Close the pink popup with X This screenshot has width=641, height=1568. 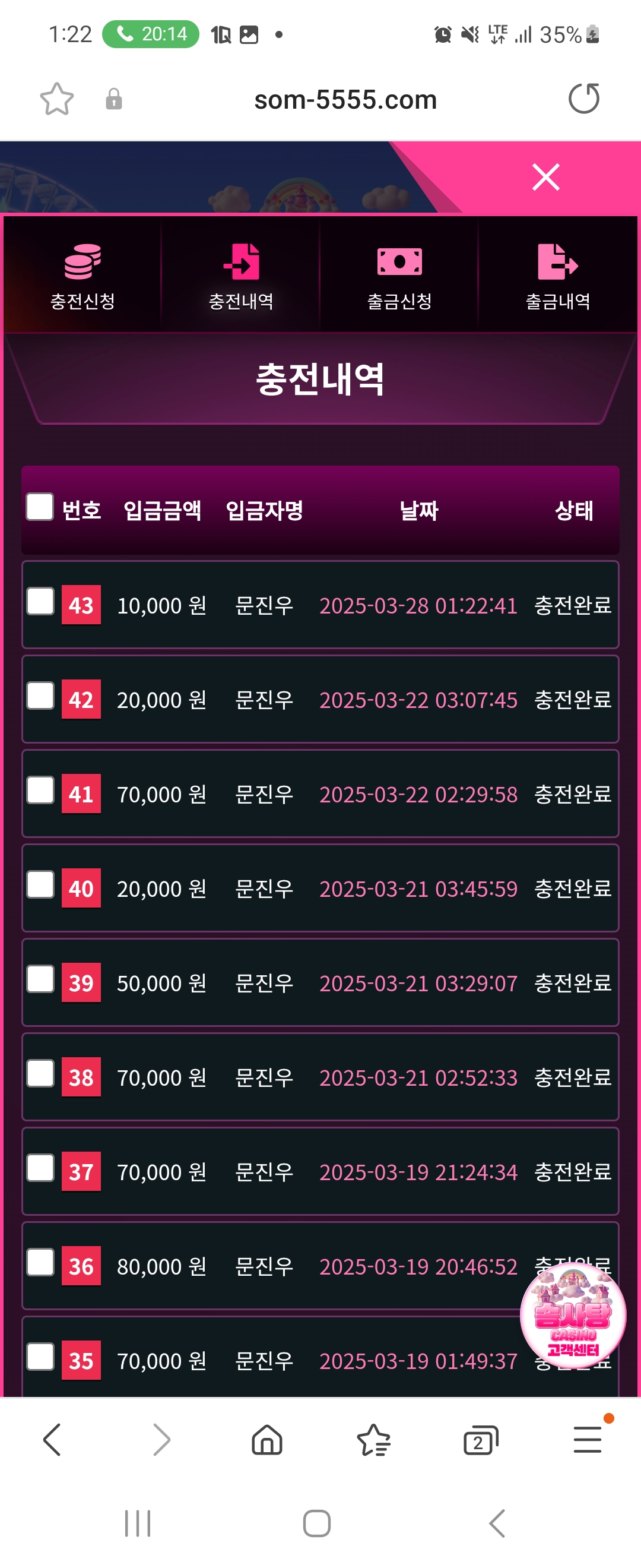point(545,177)
